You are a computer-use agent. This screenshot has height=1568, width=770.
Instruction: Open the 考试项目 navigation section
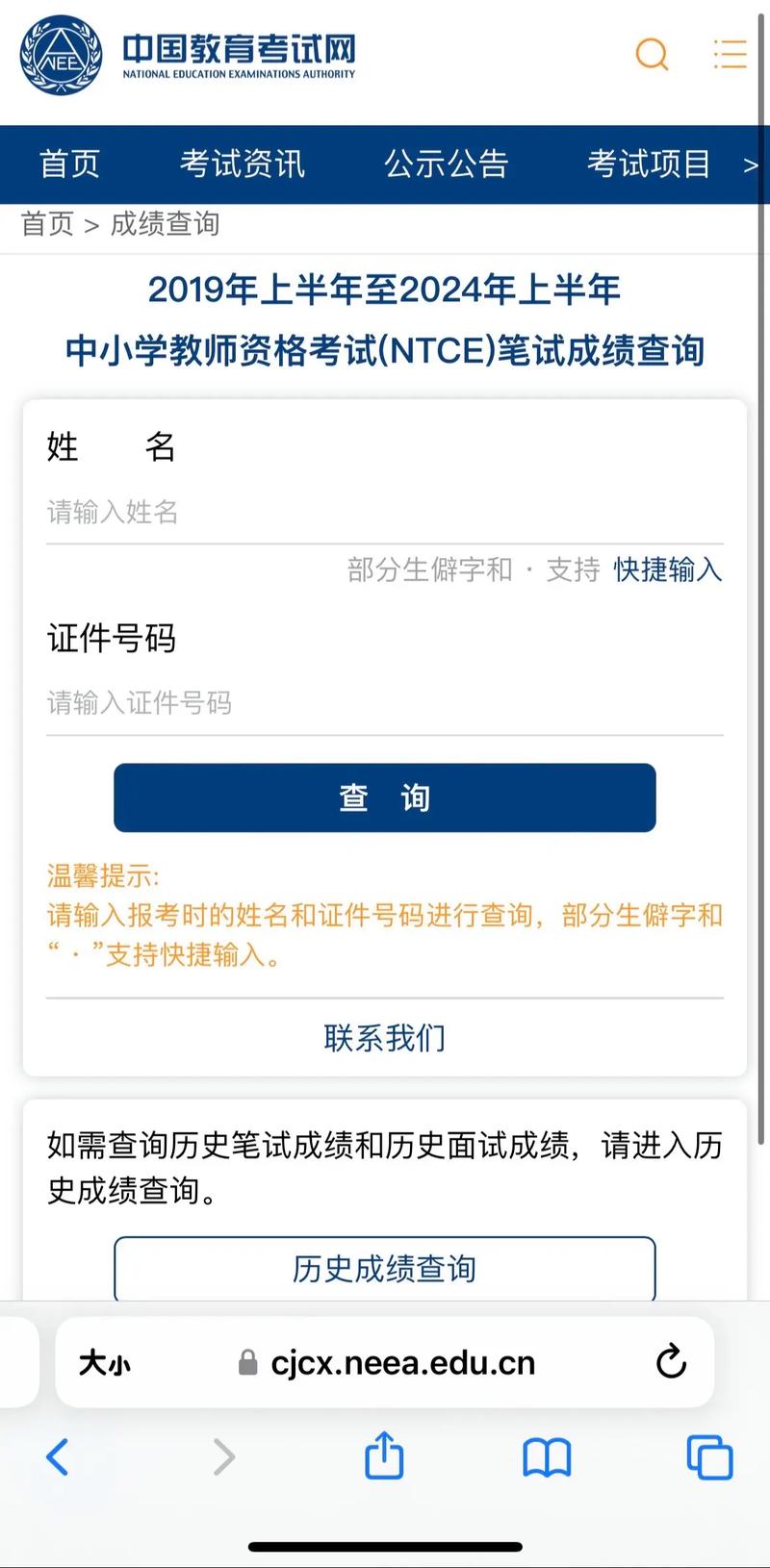pyautogui.click(x=651, y=164)
